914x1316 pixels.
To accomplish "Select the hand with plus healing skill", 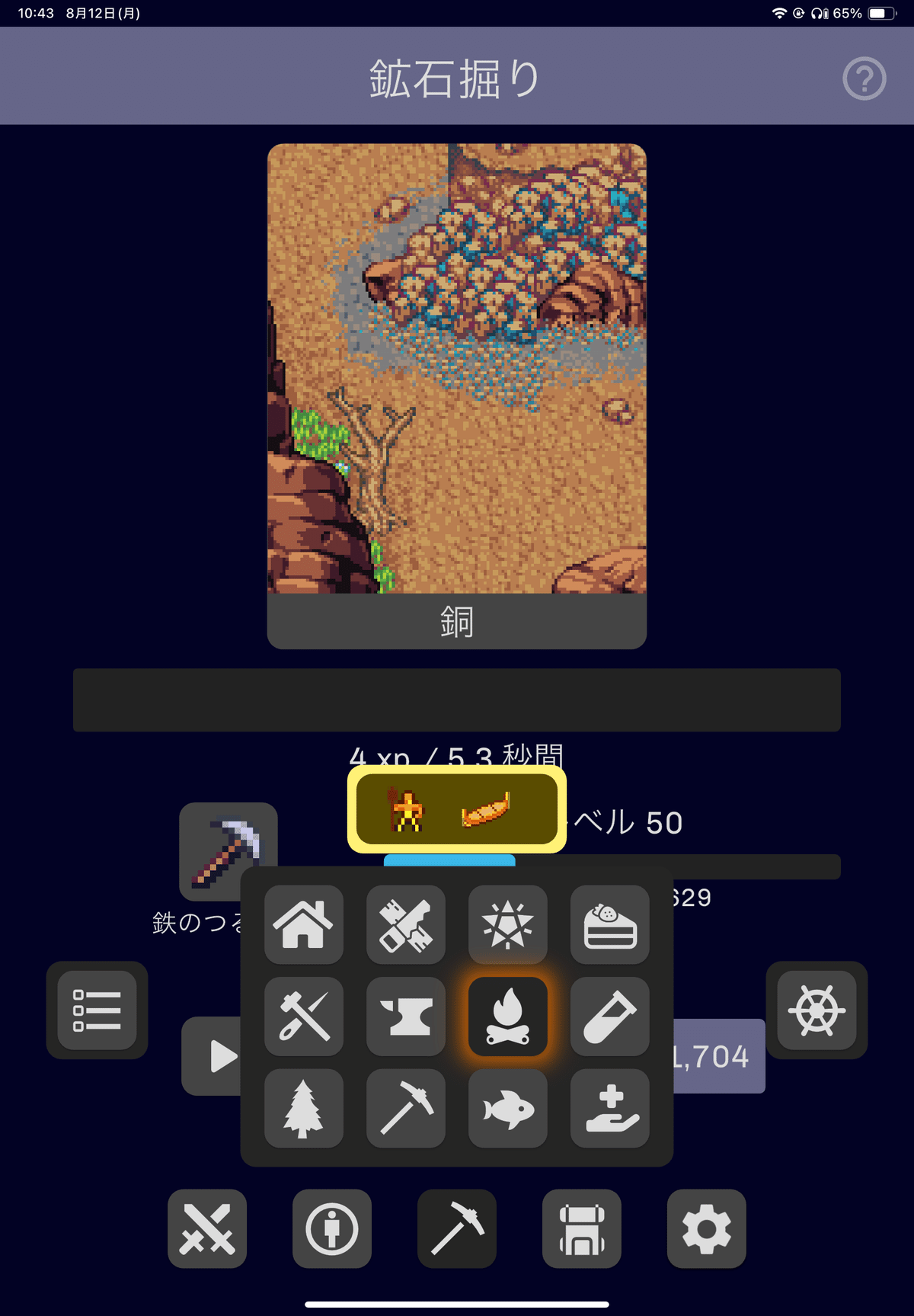I will [x=610, y=1108].
